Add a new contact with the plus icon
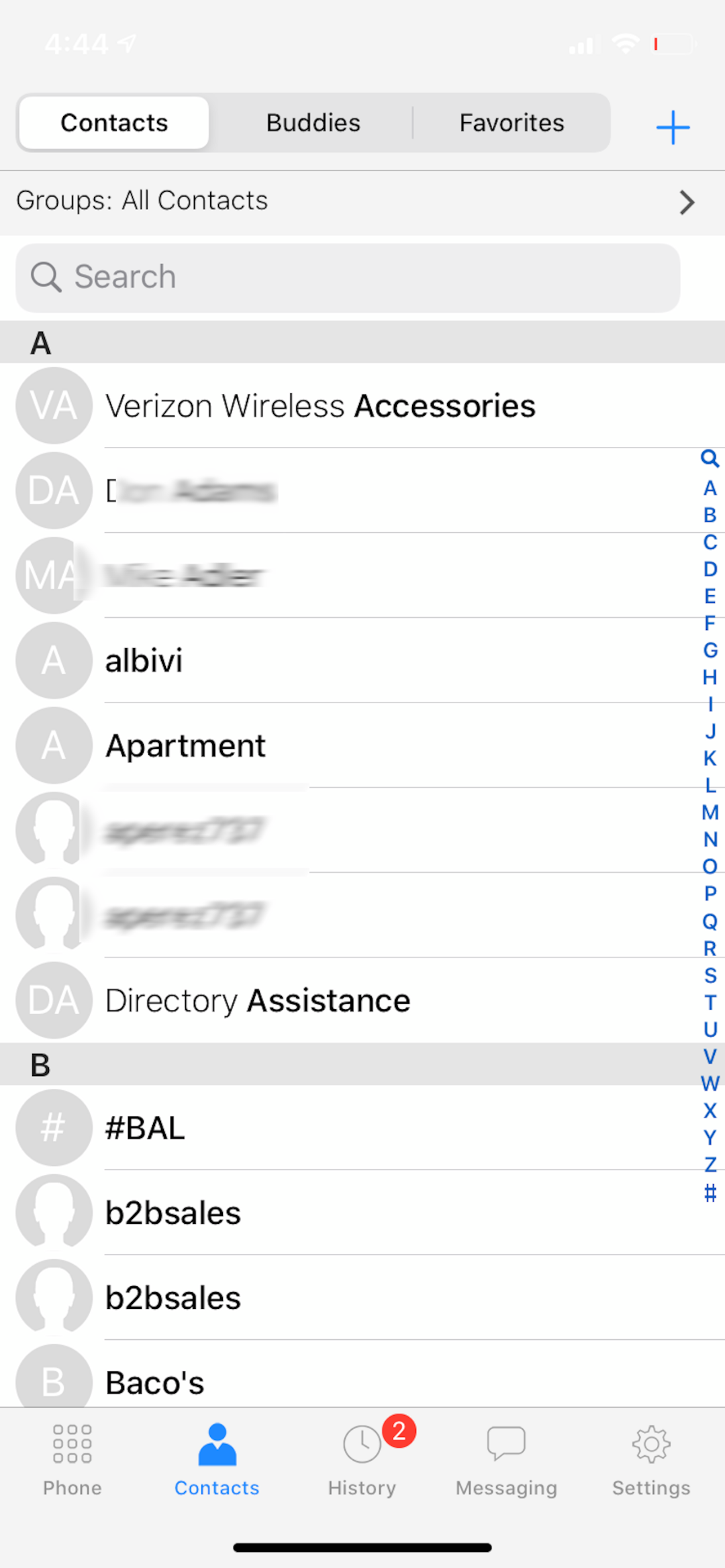 [673, 127]
